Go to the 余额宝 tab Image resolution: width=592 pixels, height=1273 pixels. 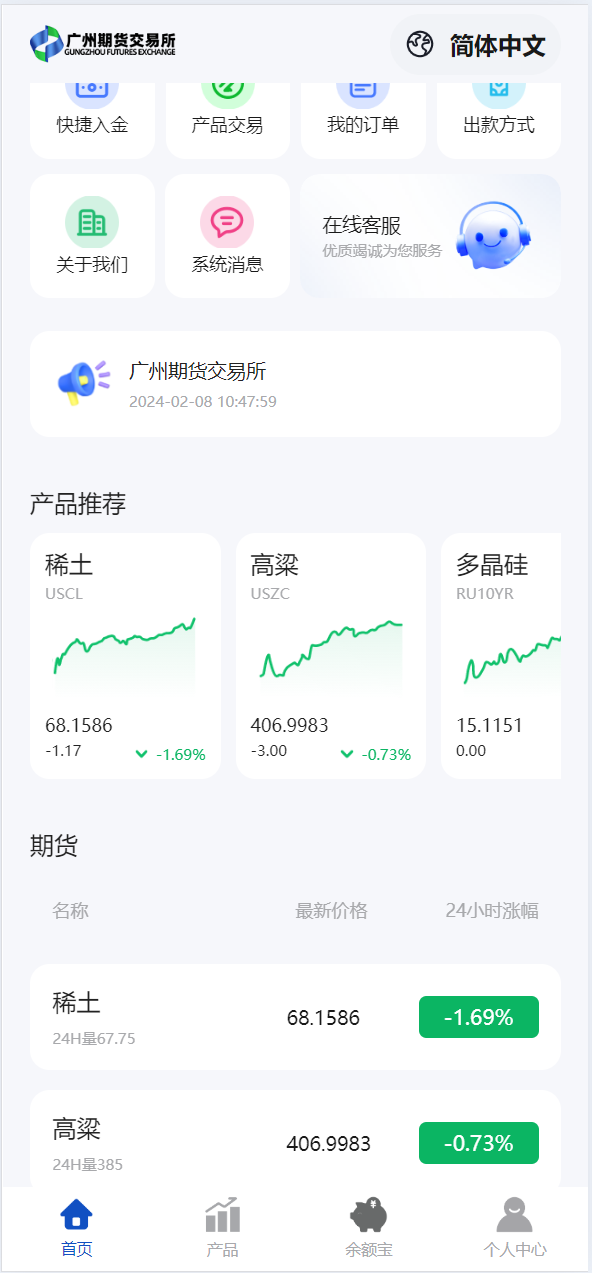pyautogui.click(x=369, y=1229)
